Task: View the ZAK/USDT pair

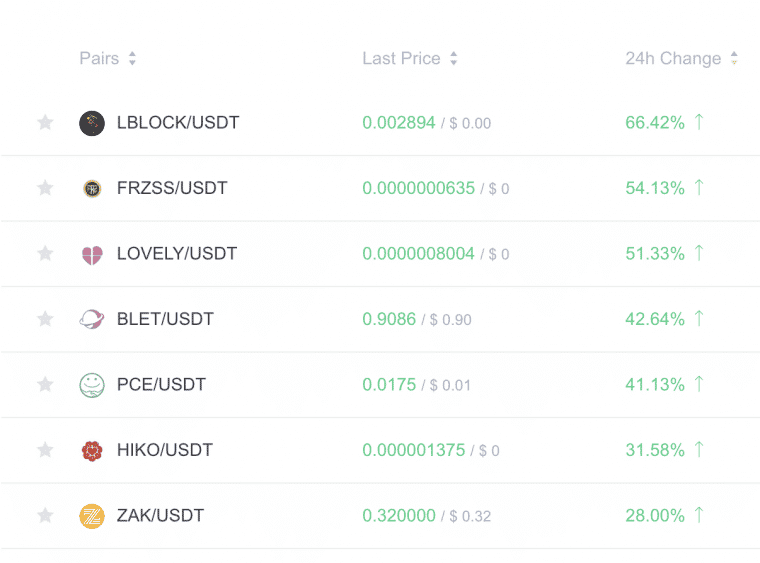Action: [x=160, y=516]
